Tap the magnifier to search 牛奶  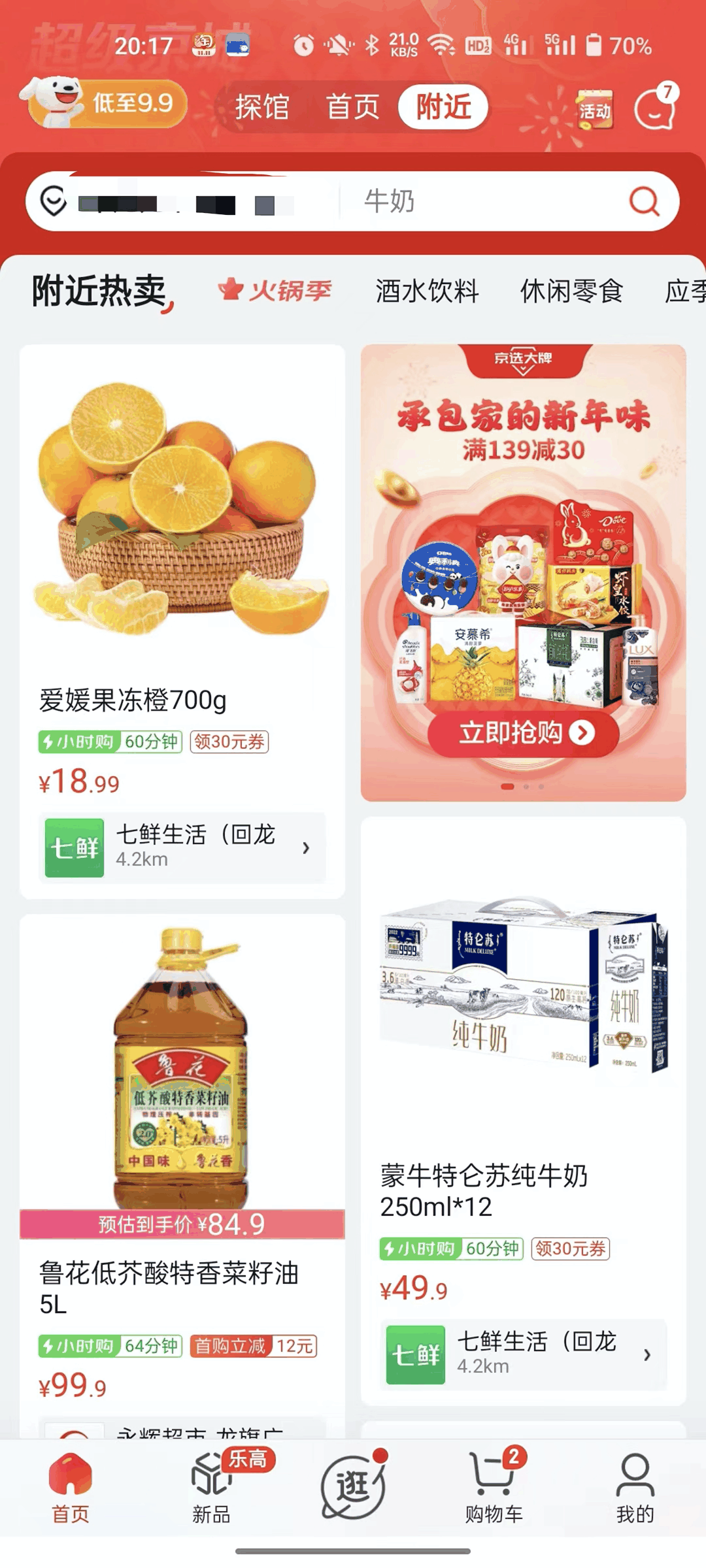point(644,201)
